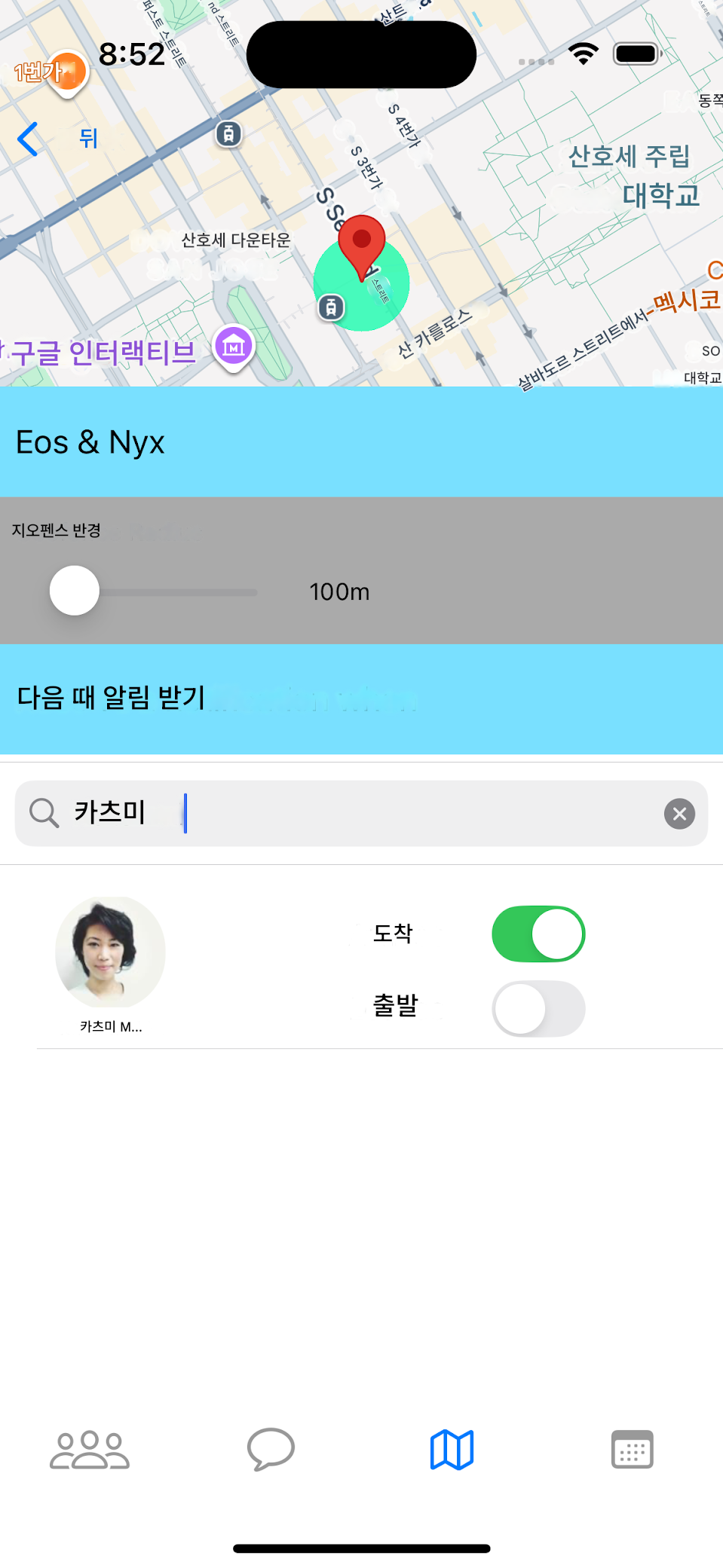The image size is (723, 1568).
Task: Click the transit stop icon inside the green circle
Action: [x=330, y=307]
